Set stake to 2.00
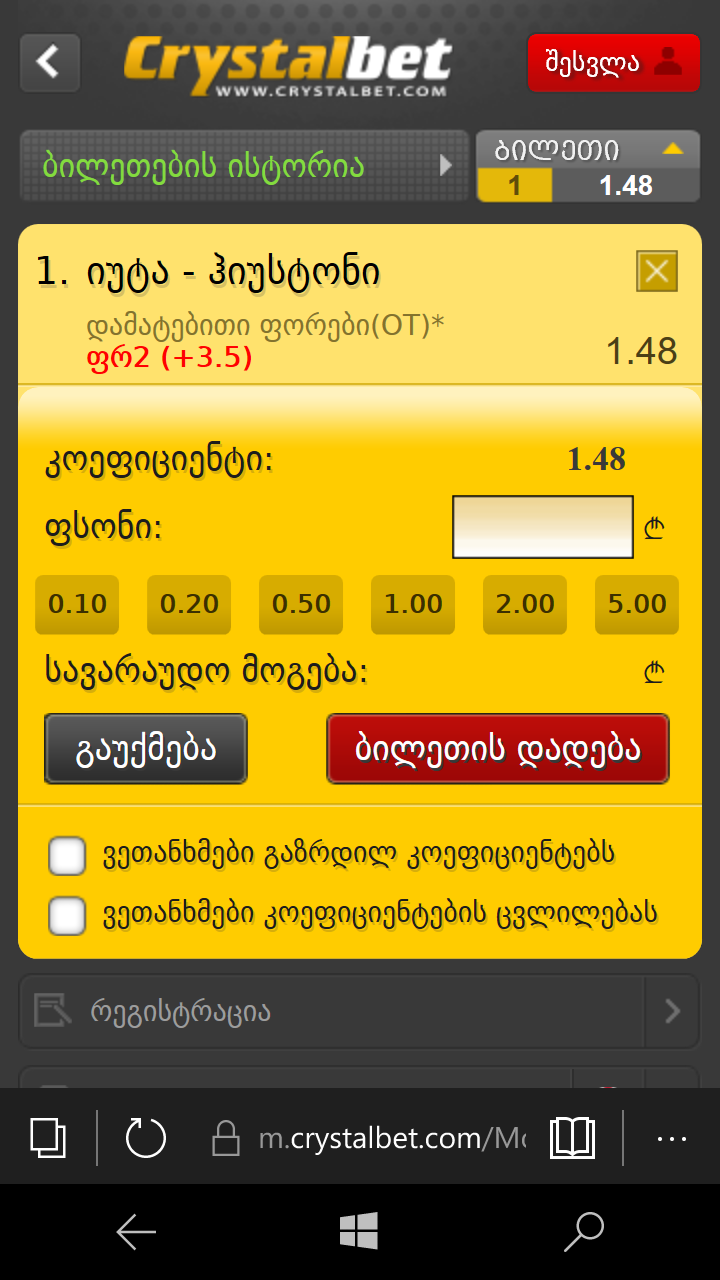Screen dimensions: 720x1280 (x=525, y=604)
